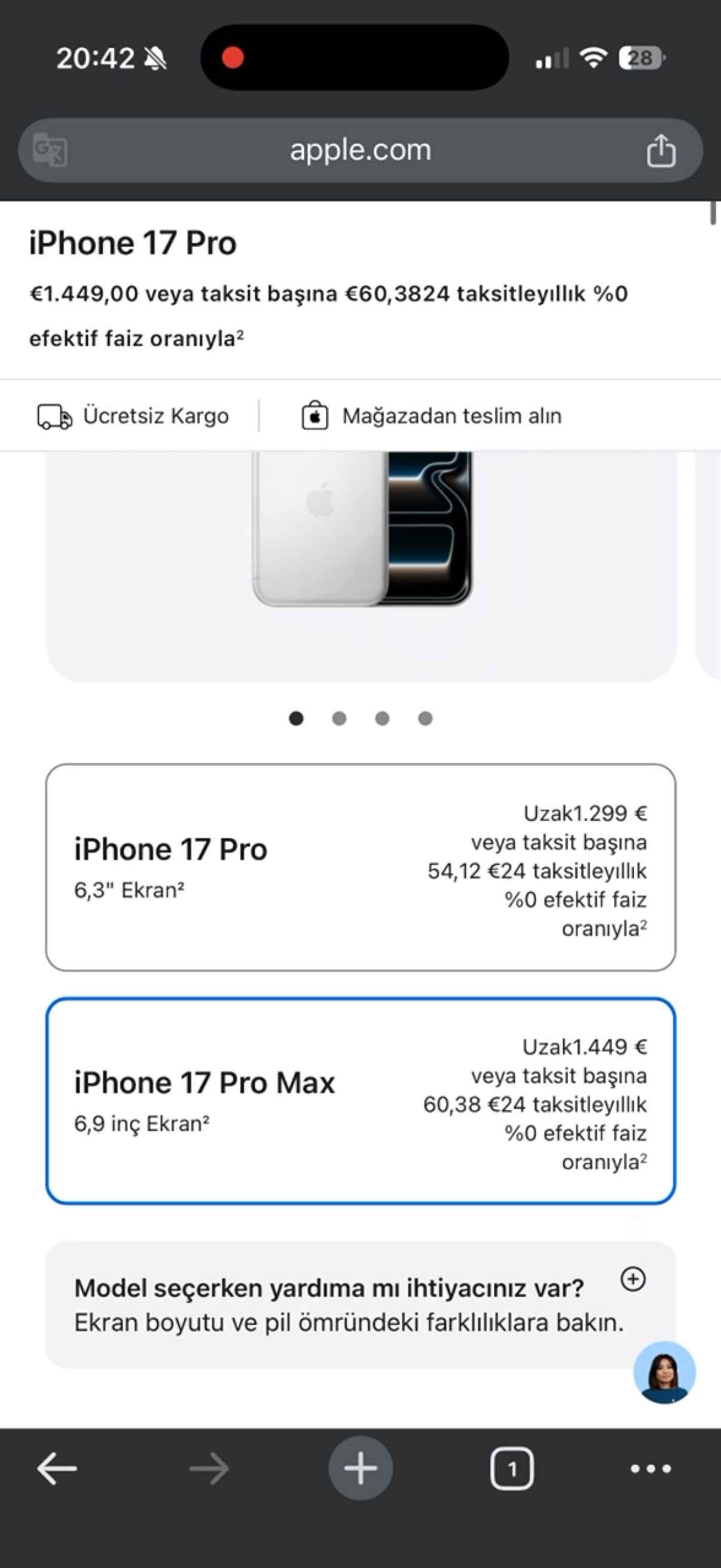Jump to the fourth gallery image dot
Viewport: 721px width, 1568px height.
coord(425,718)
